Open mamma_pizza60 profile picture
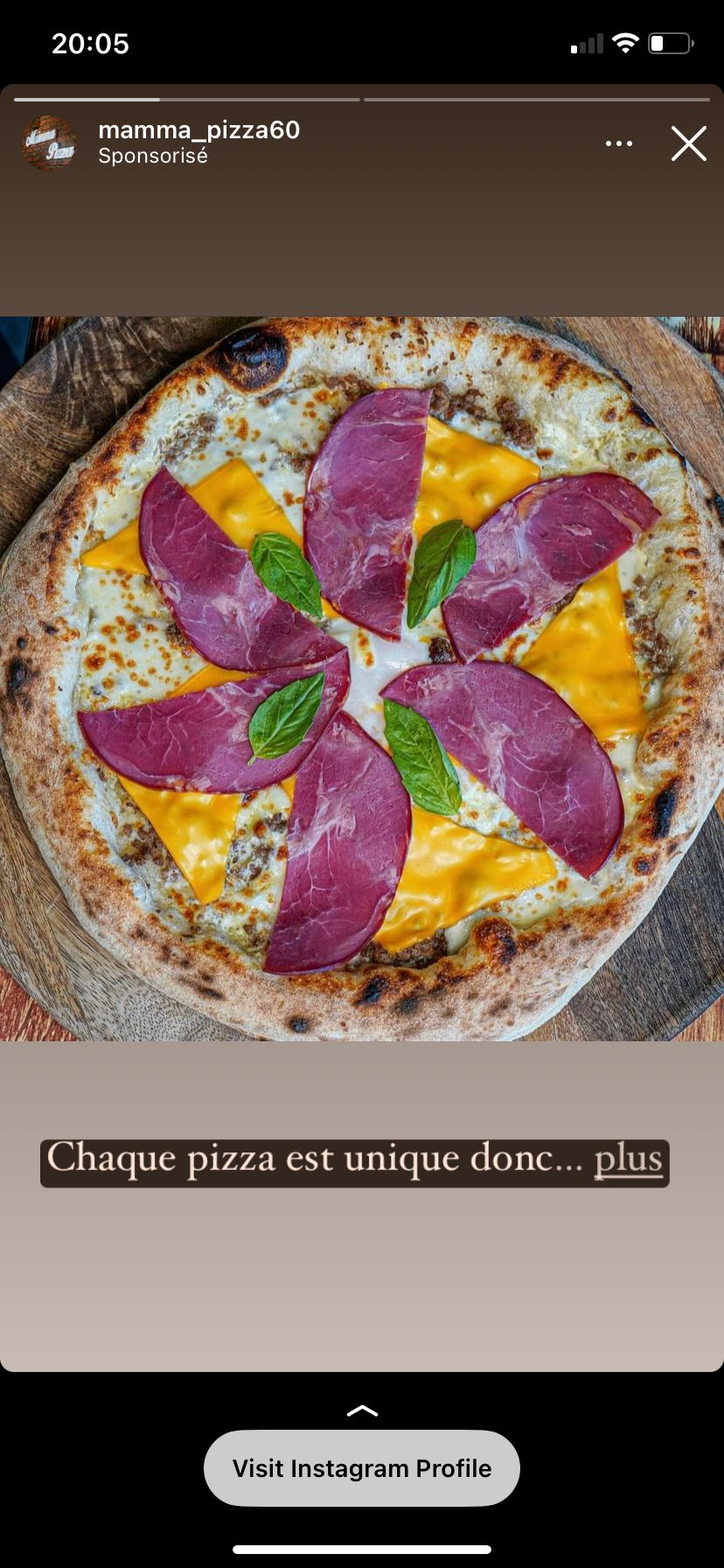The width and height of the screenshot is (724, 1568). 49,143
